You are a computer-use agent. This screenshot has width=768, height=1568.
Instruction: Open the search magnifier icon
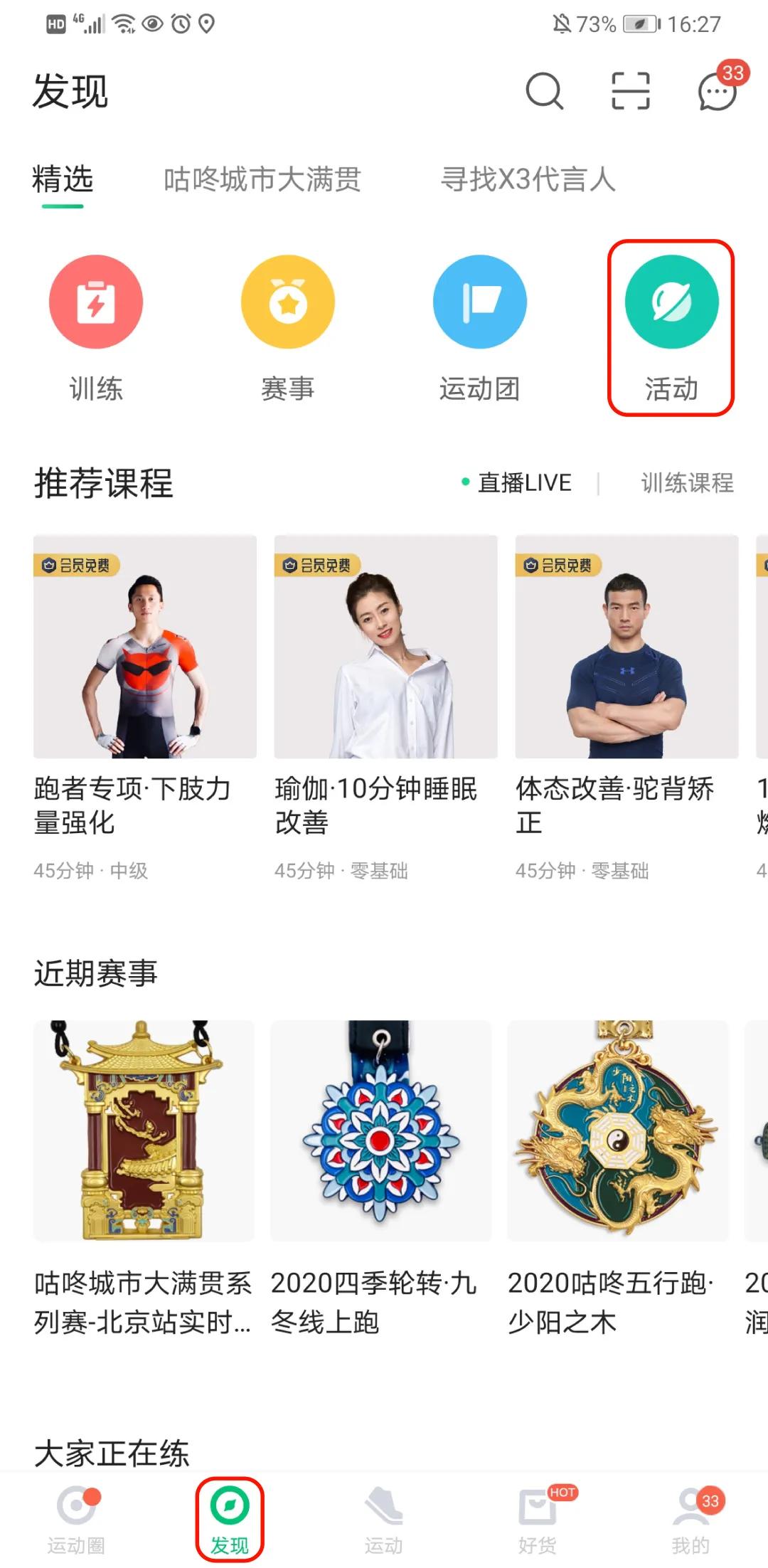point(543,91)
